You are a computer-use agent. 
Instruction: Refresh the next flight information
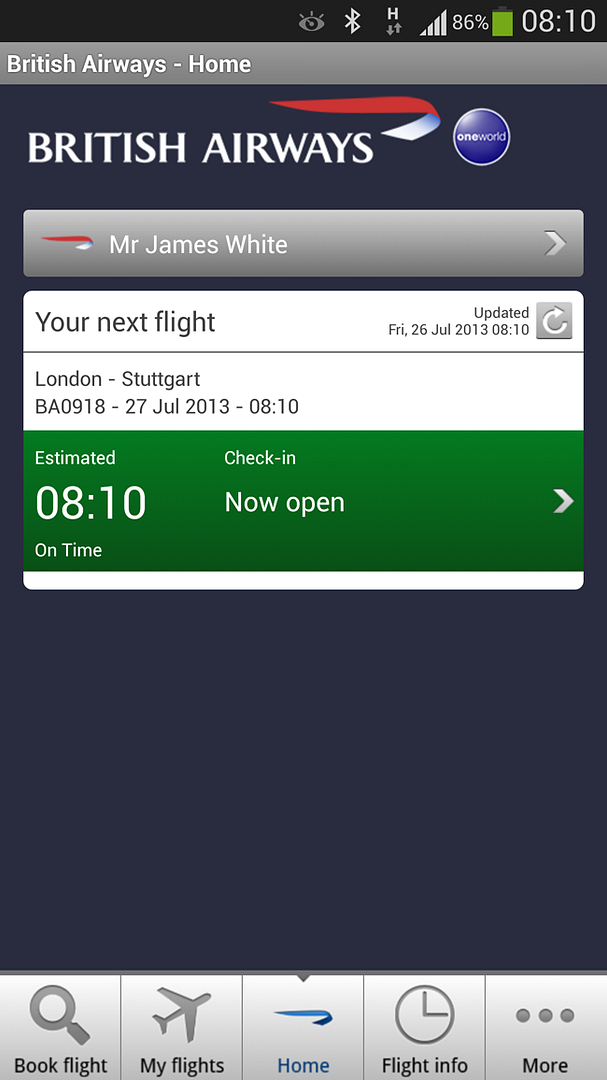554,321
